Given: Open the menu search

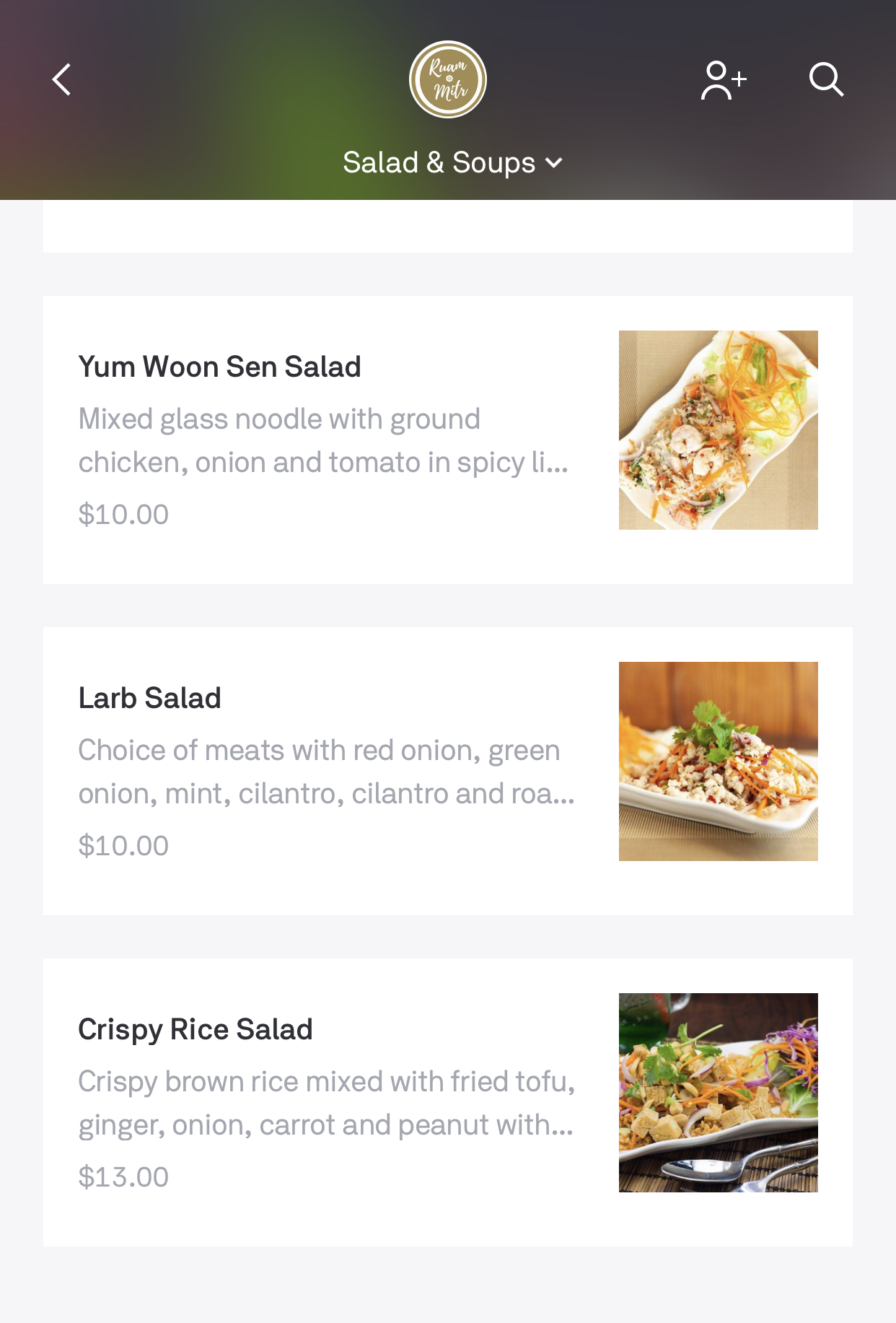Looking at the screenshot, I should pyautogui.click(x=826, y=79).
